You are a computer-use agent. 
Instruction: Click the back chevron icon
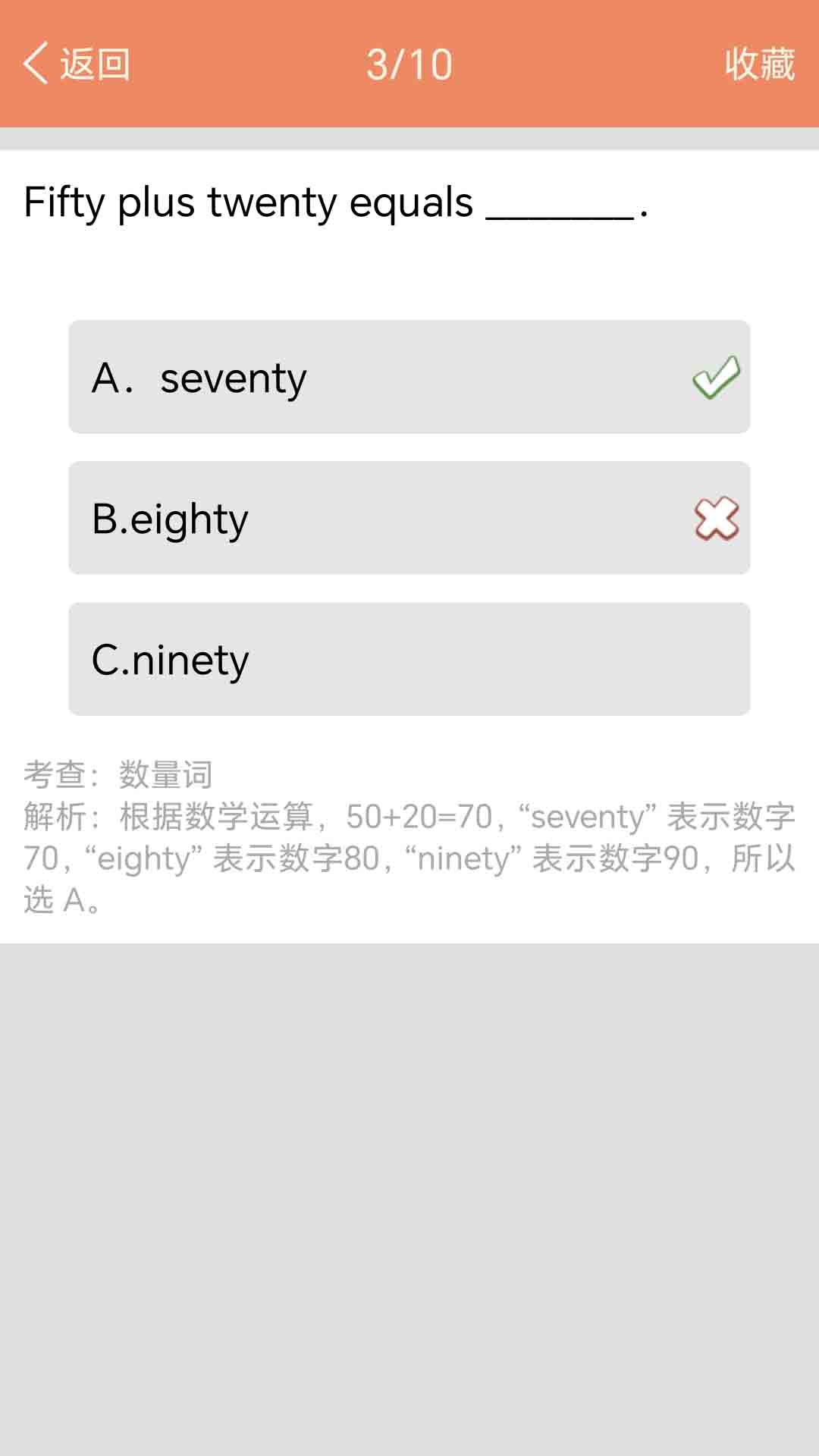36,64
